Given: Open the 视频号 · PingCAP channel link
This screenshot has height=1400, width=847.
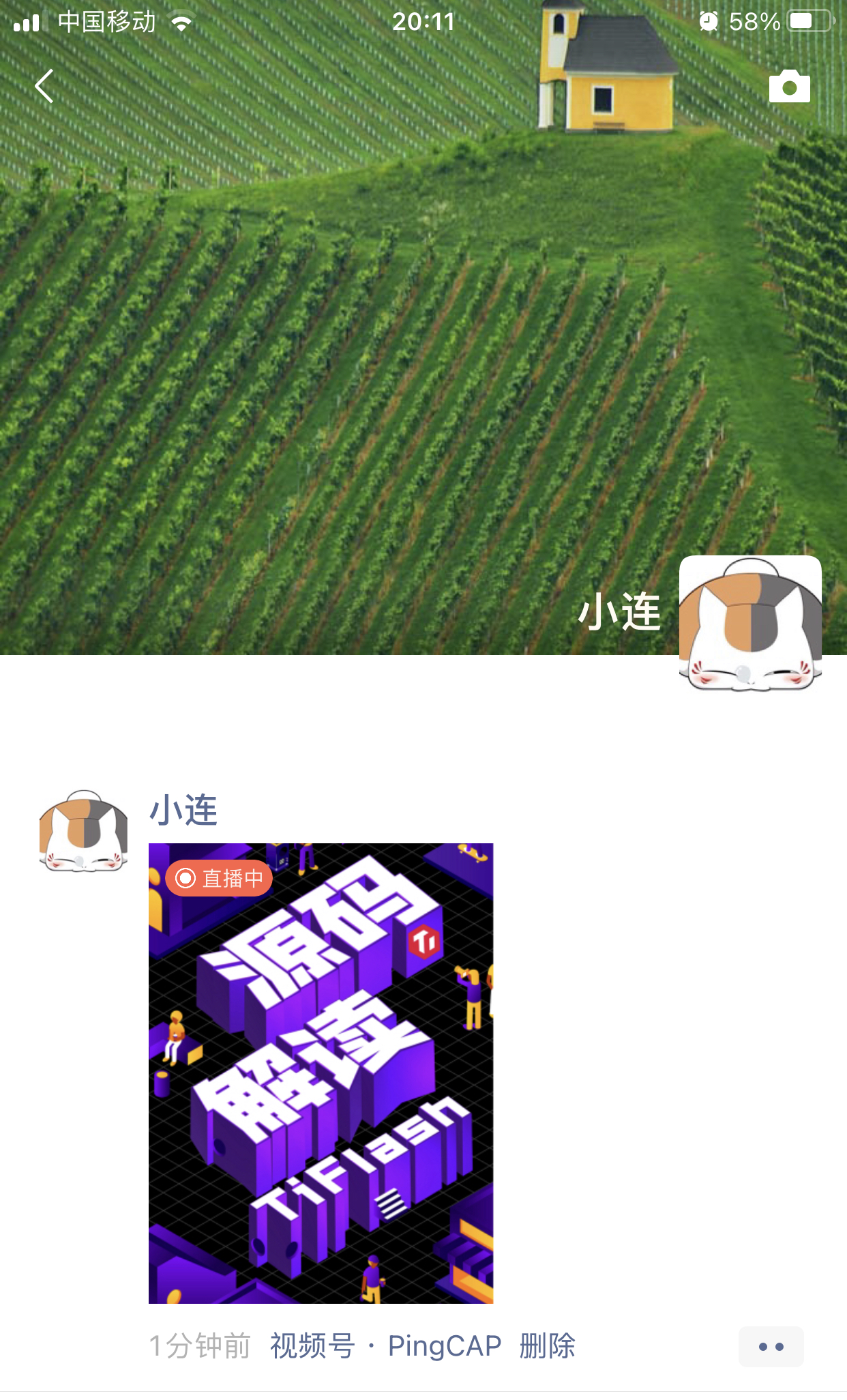Looking at the screenshot, I should [x=385, y=1346].
